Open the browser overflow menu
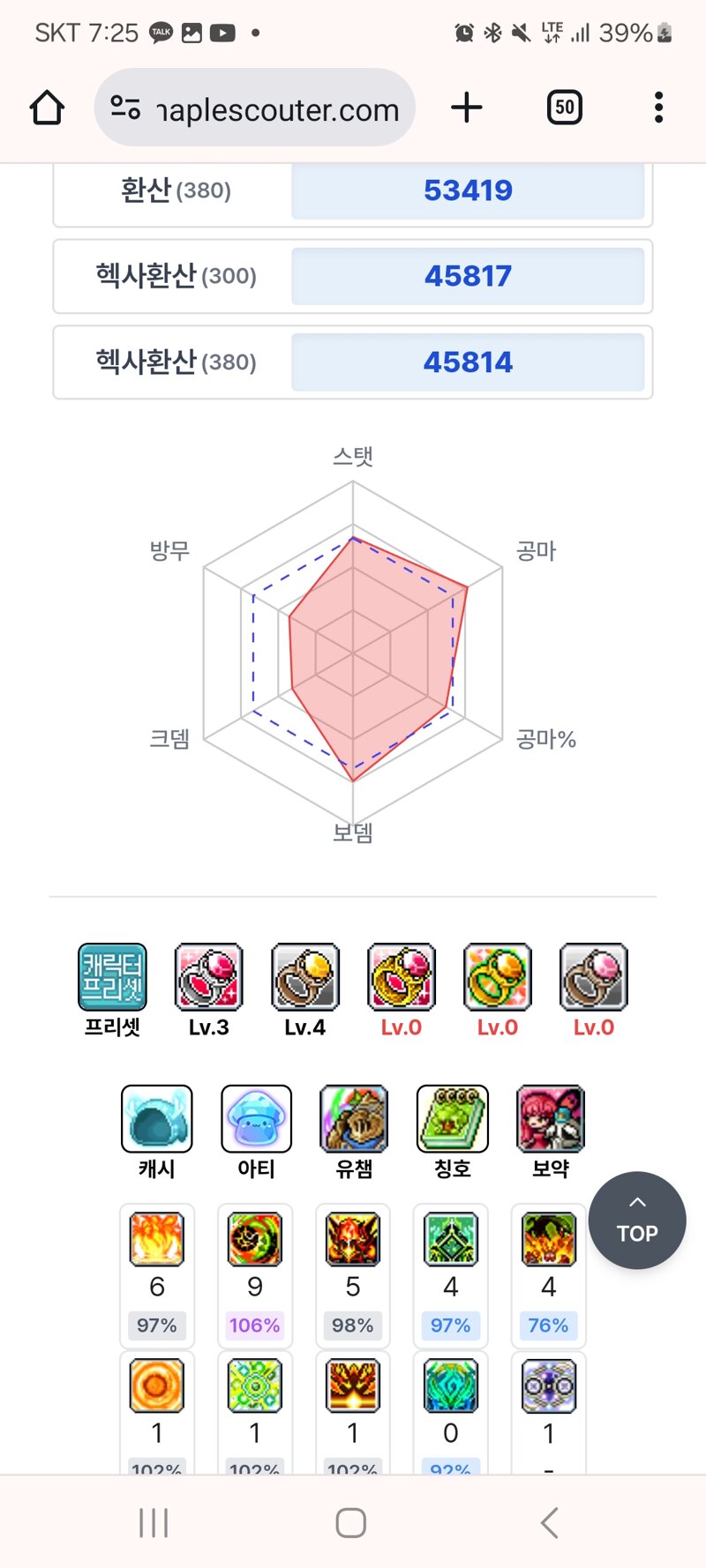 pyautogui.click(x=658, y=108)
